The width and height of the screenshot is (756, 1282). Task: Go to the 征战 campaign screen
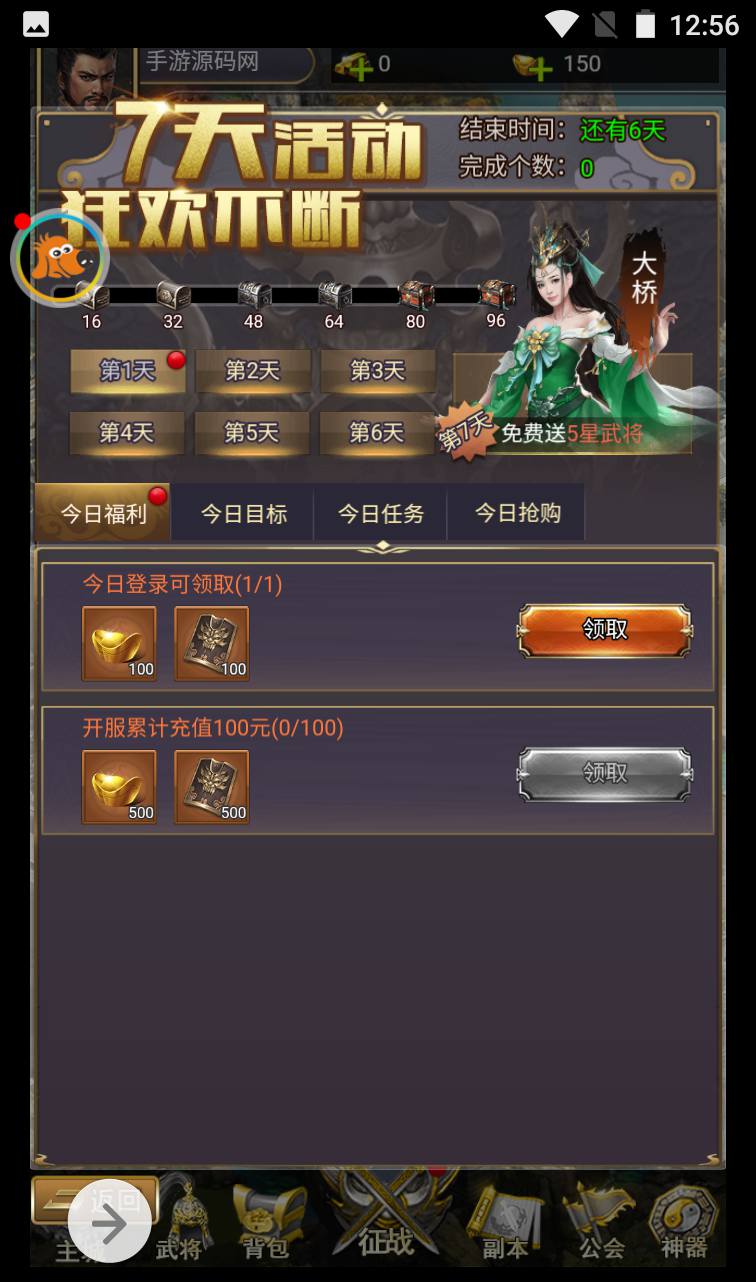coord(386,1218)
